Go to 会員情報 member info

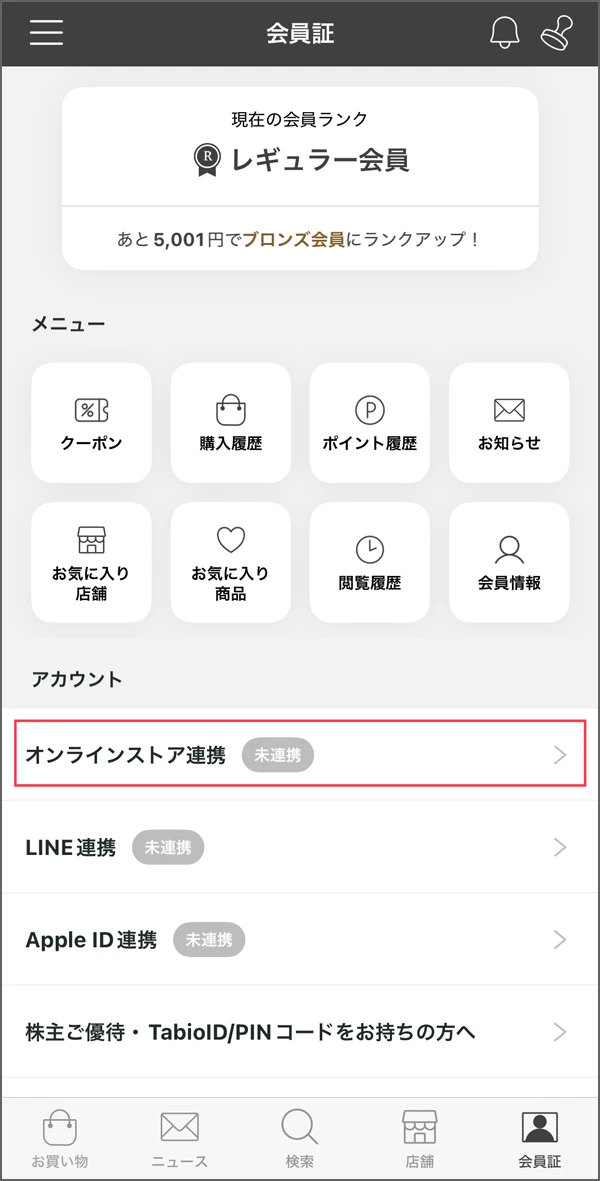pyautogui.click(x=509, y=561)
